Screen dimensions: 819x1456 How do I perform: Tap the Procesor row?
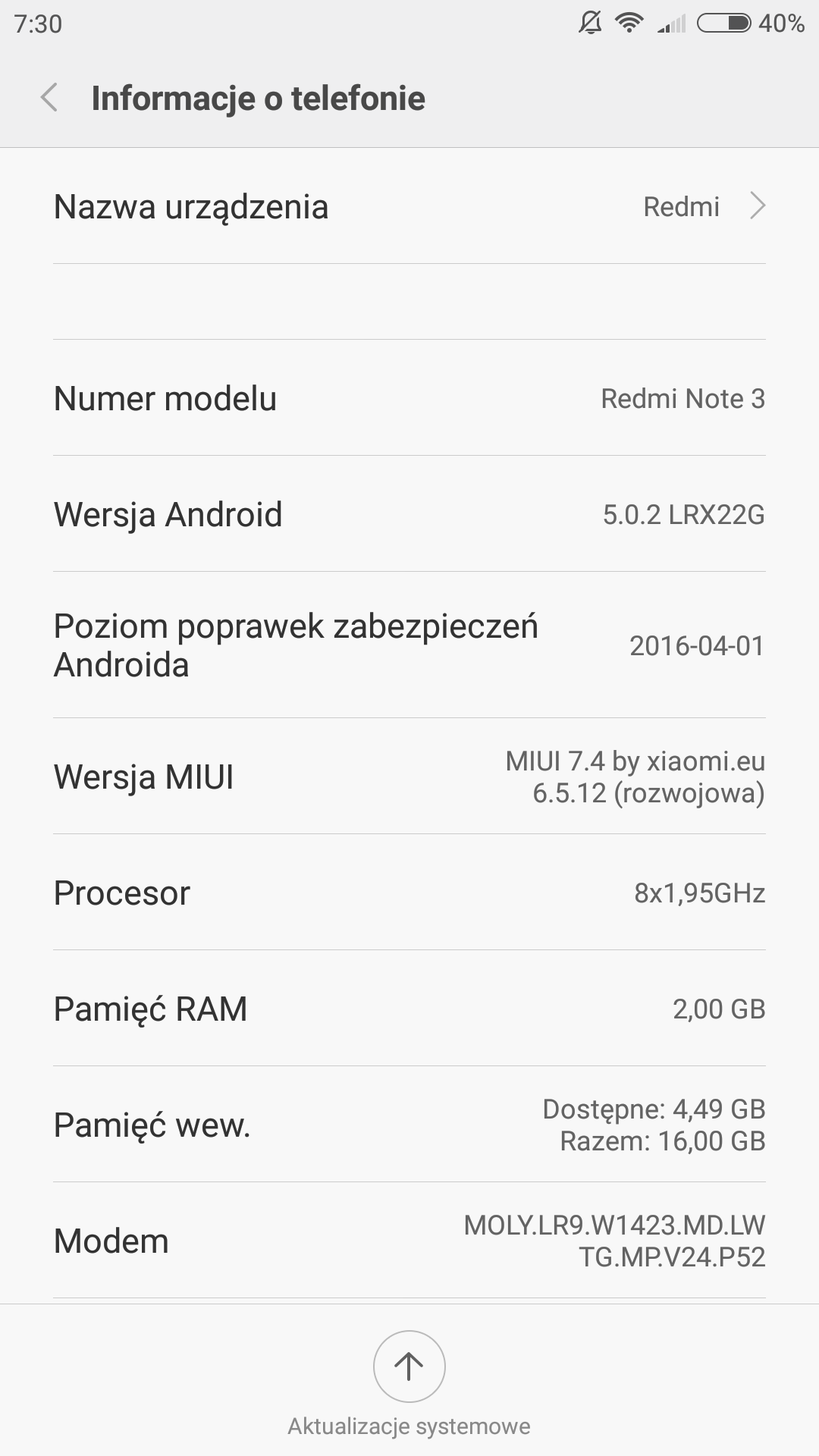[x=409, y=893]
